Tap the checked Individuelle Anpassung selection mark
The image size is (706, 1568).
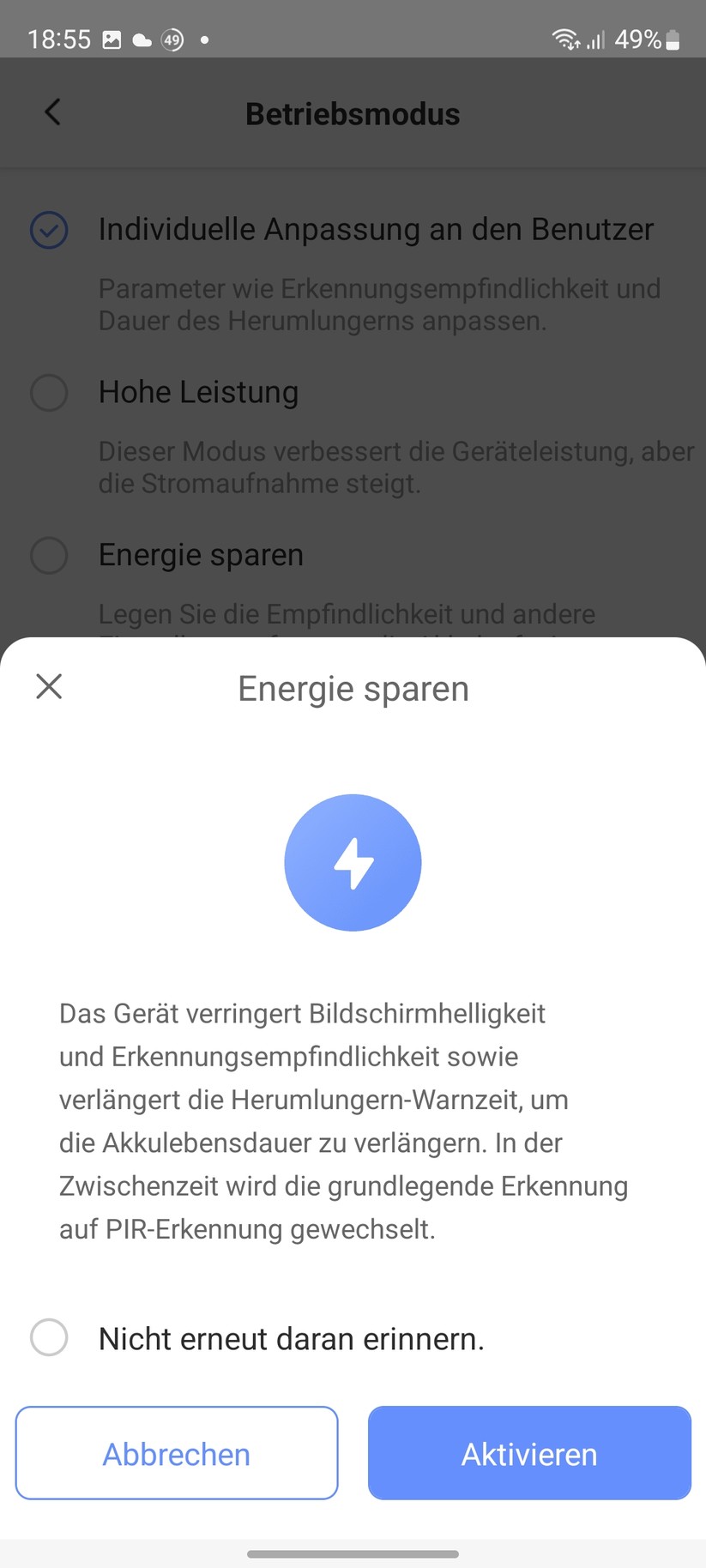(x=49, y=230)
